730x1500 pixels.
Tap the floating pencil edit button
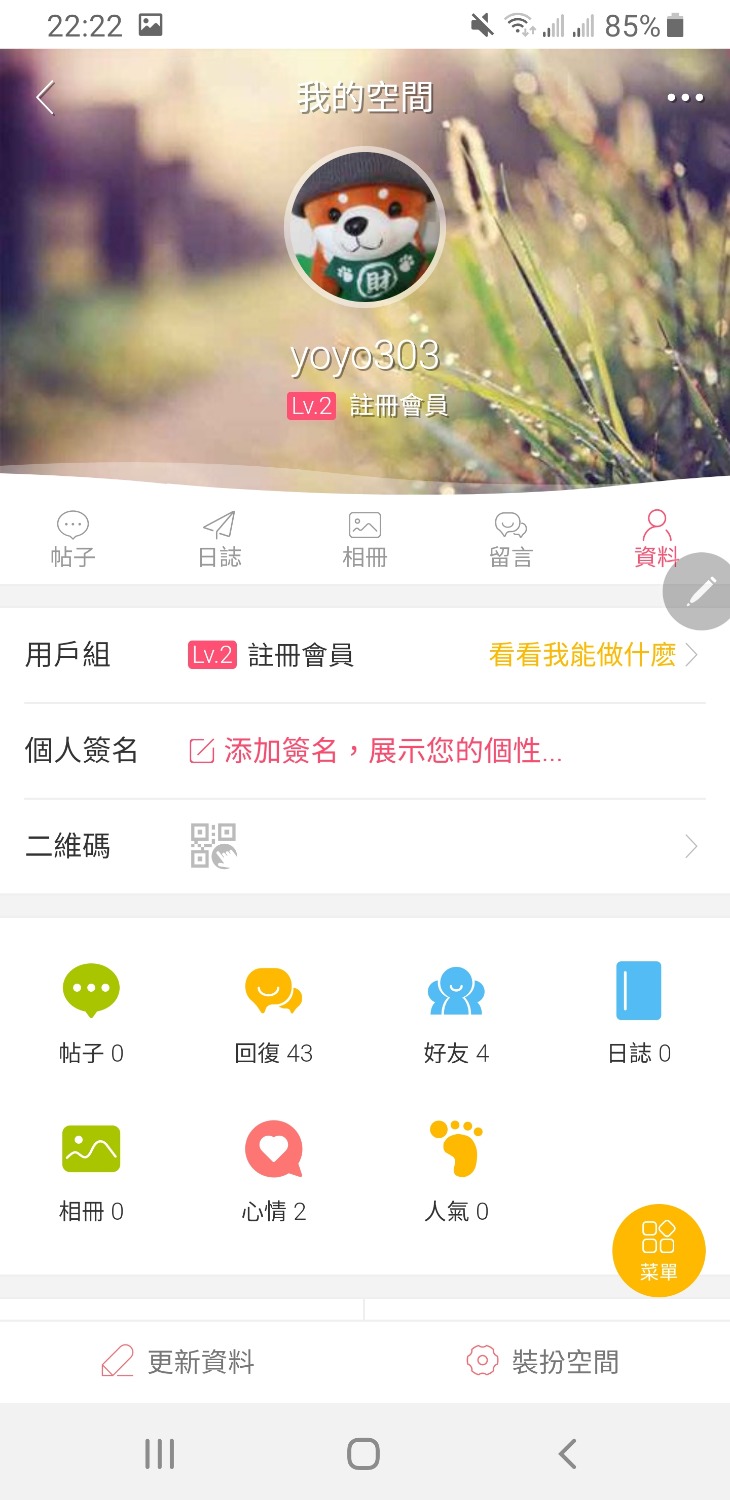[700, 591]
